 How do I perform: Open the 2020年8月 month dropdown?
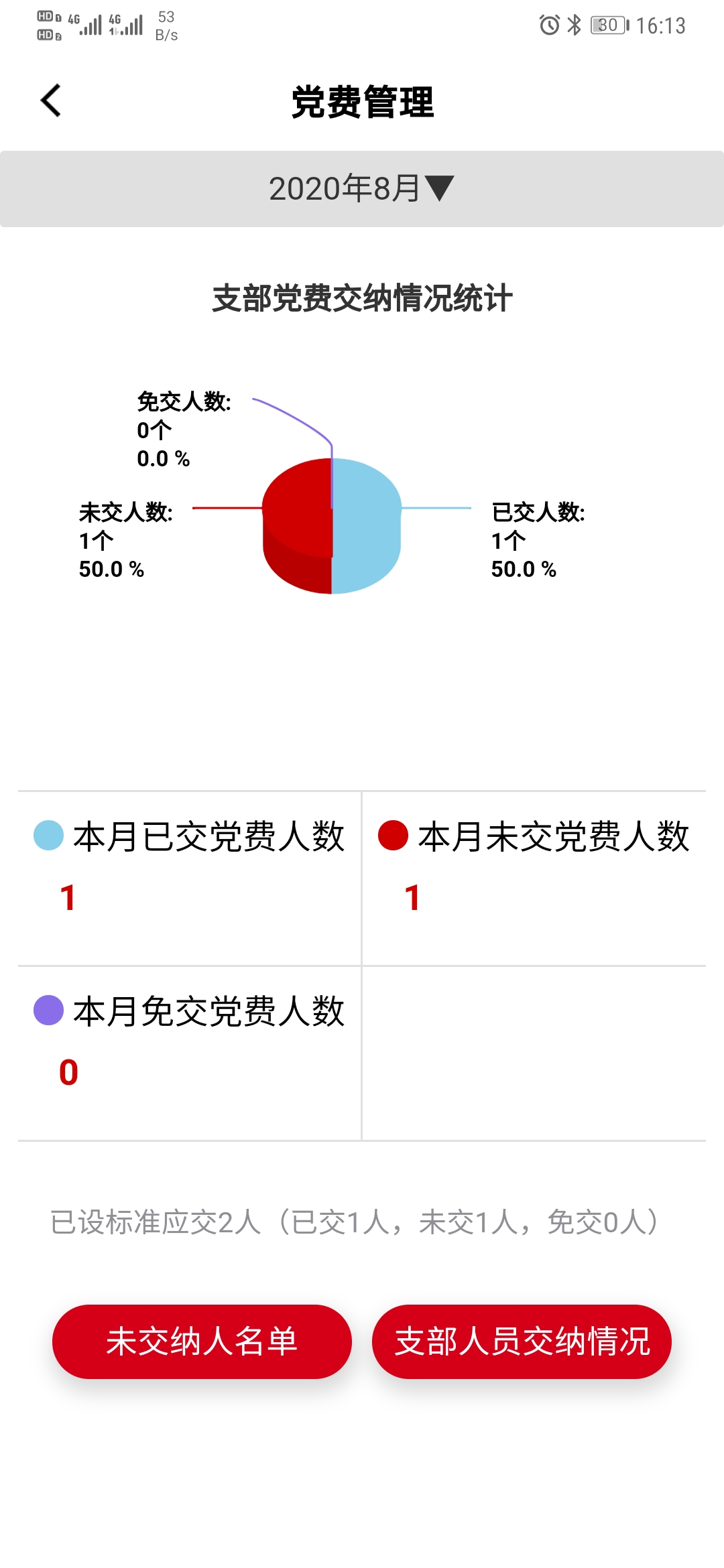point(362,188)
